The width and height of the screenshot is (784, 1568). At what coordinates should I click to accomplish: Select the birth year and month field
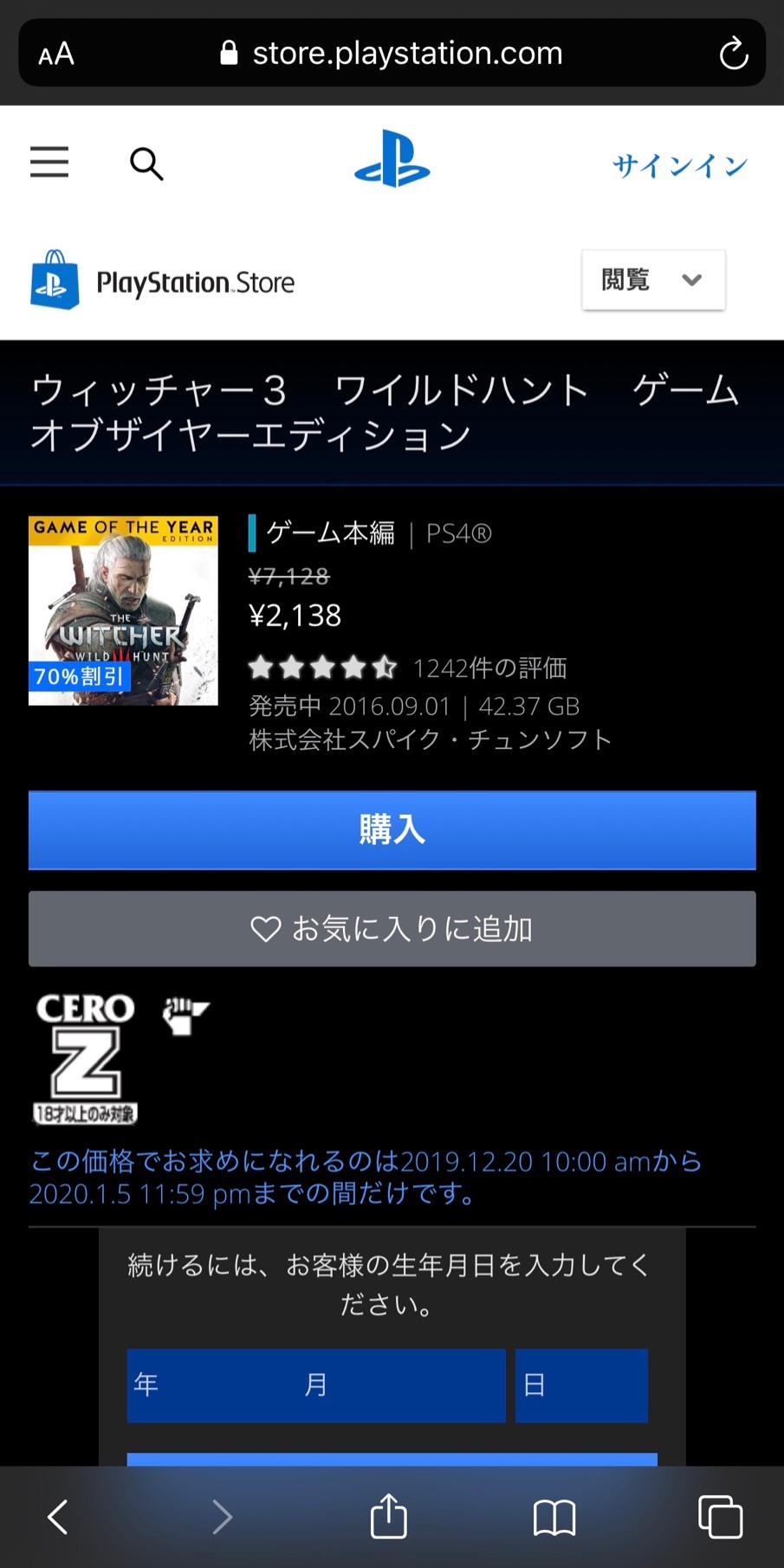coord(316,1385)
